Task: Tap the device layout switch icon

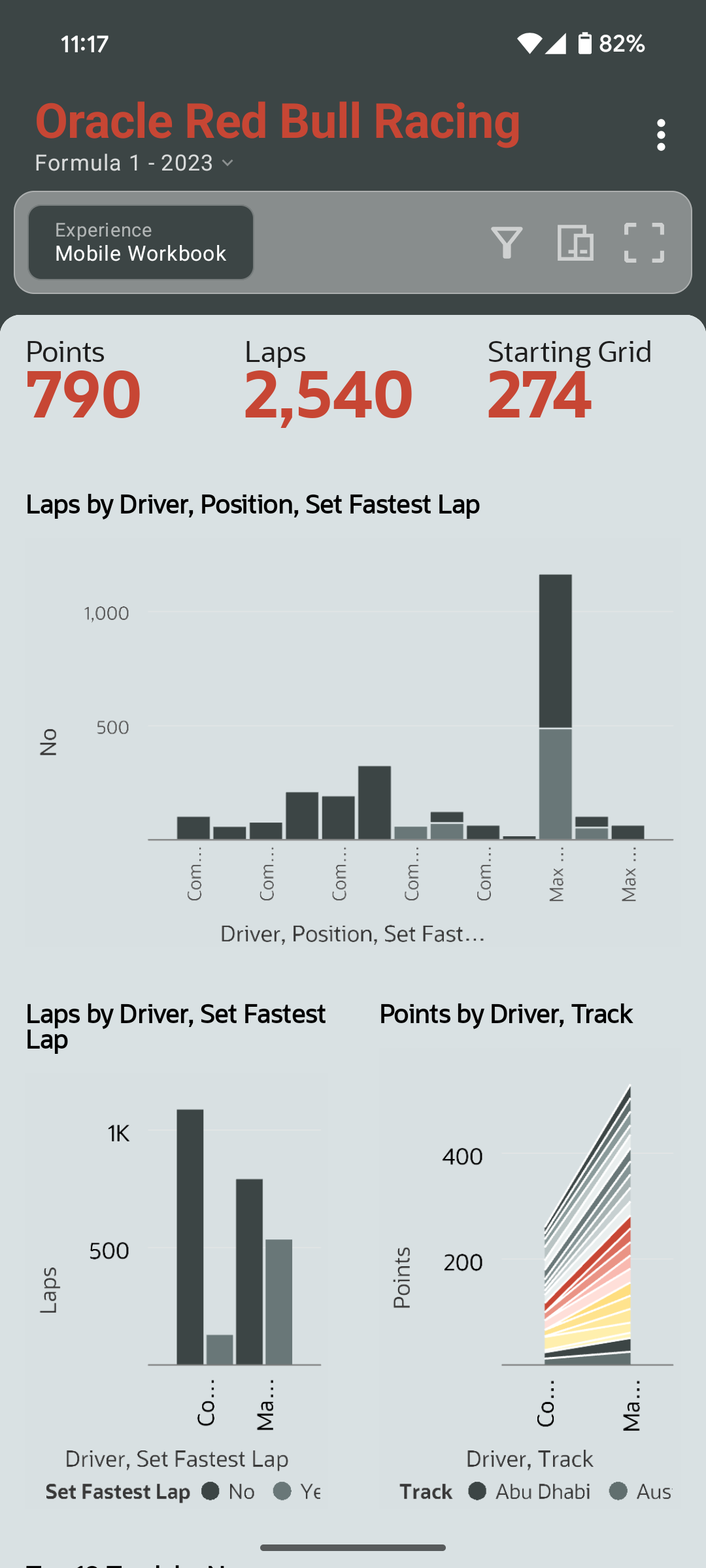Action: click(577, 243)
